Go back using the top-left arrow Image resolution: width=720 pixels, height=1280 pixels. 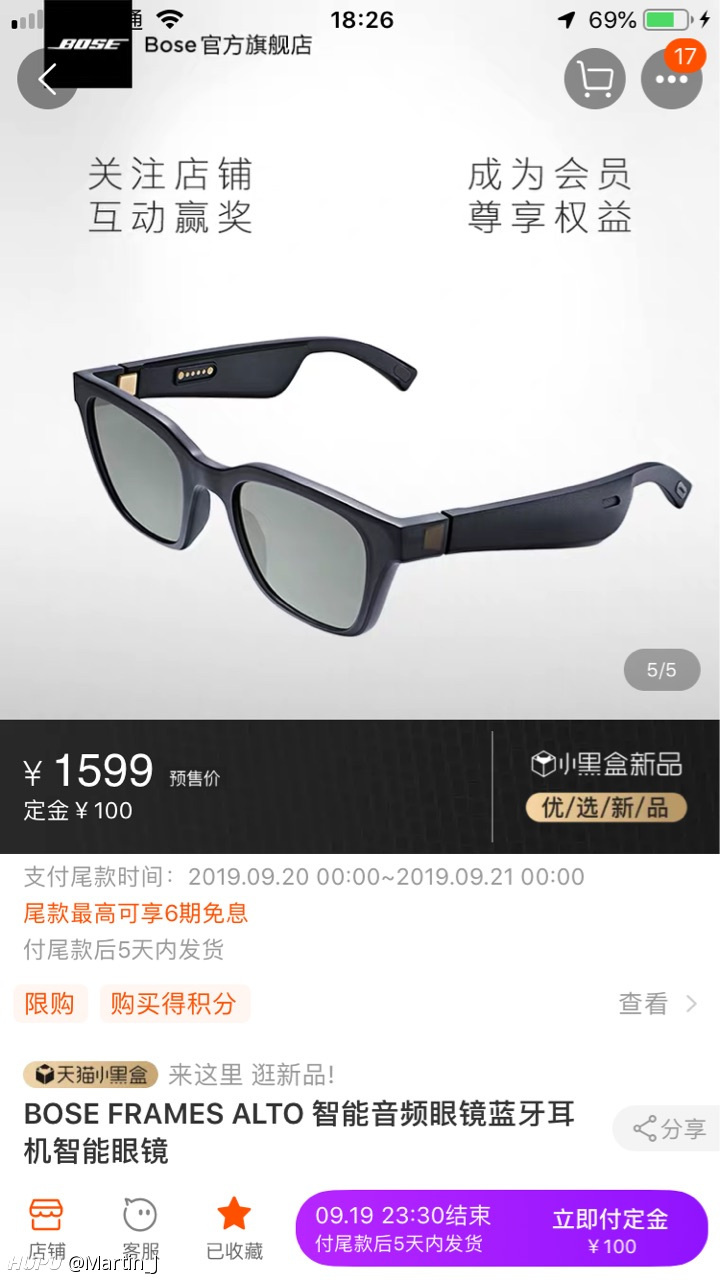[x=46, y=78]
